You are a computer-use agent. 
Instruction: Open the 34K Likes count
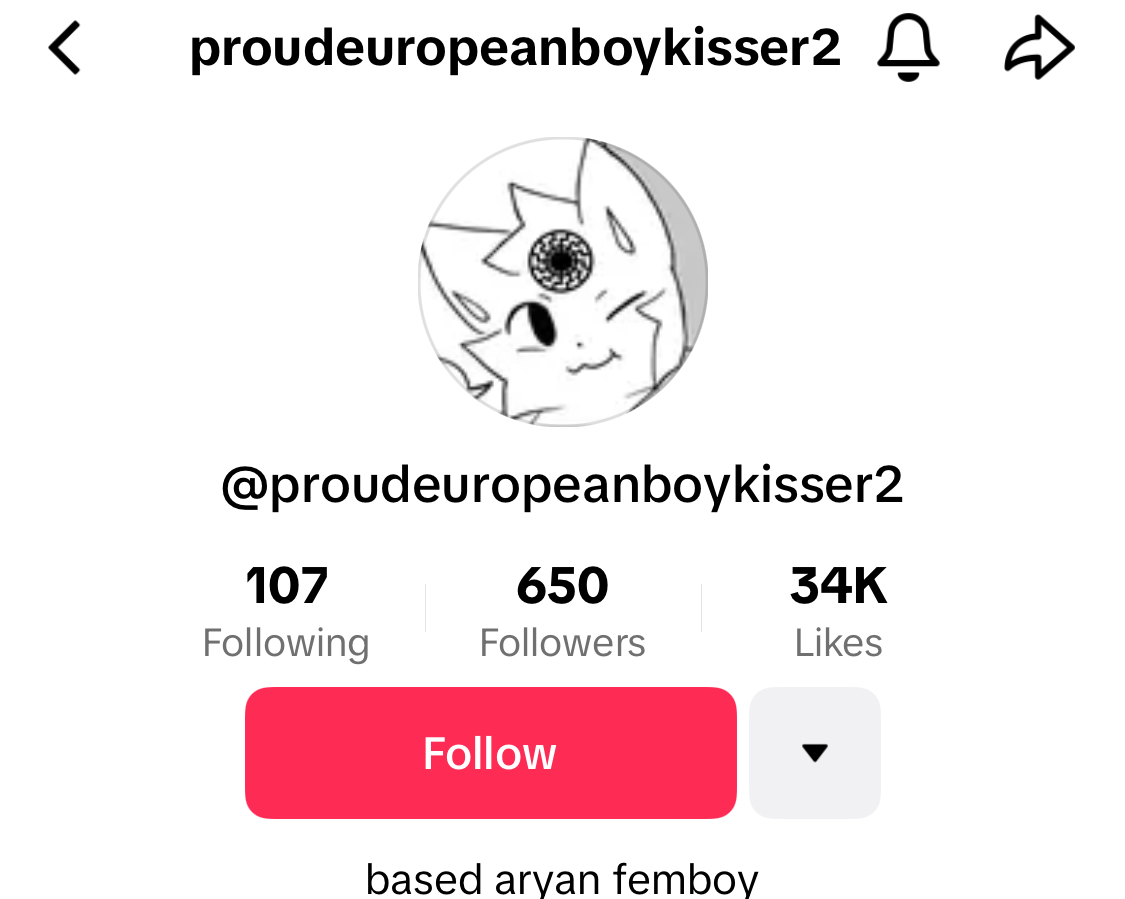coord(838,611)
